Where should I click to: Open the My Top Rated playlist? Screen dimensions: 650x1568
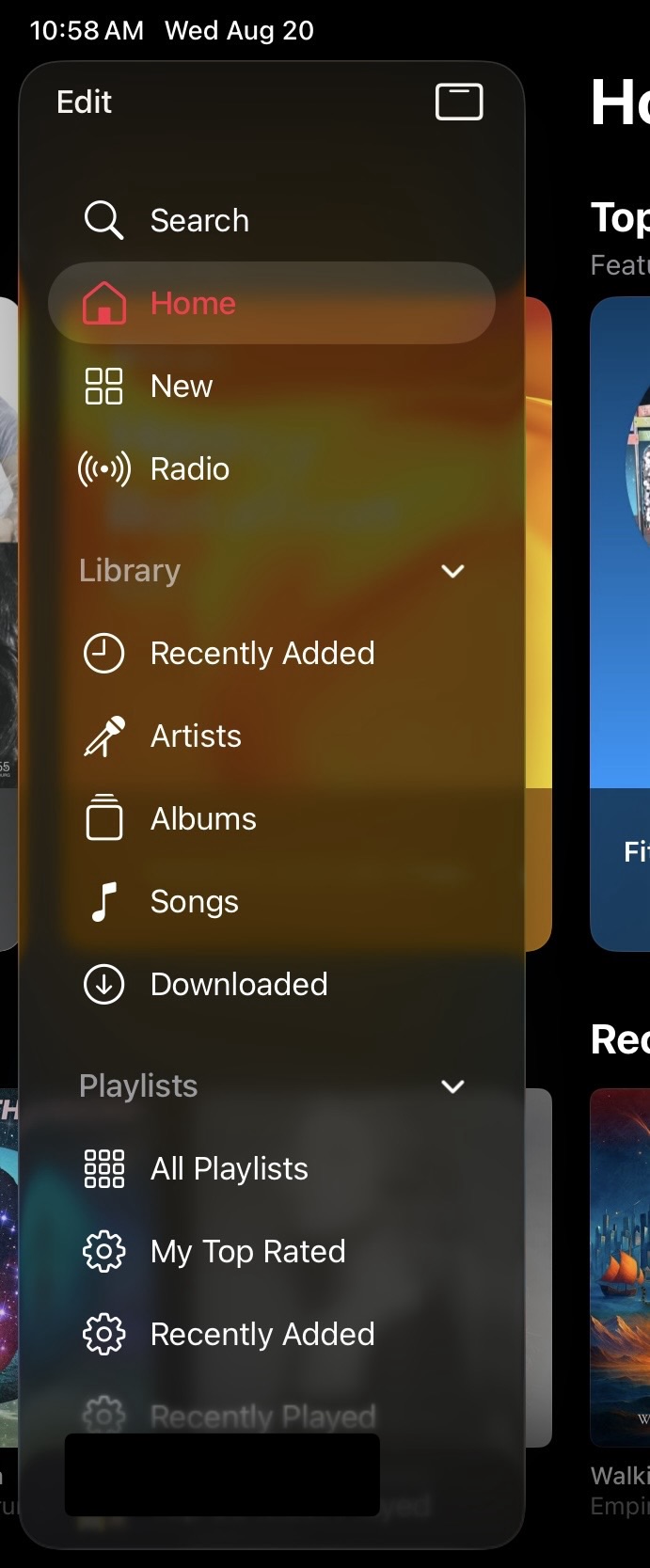pyautogui.click(x=247, y=1251)
